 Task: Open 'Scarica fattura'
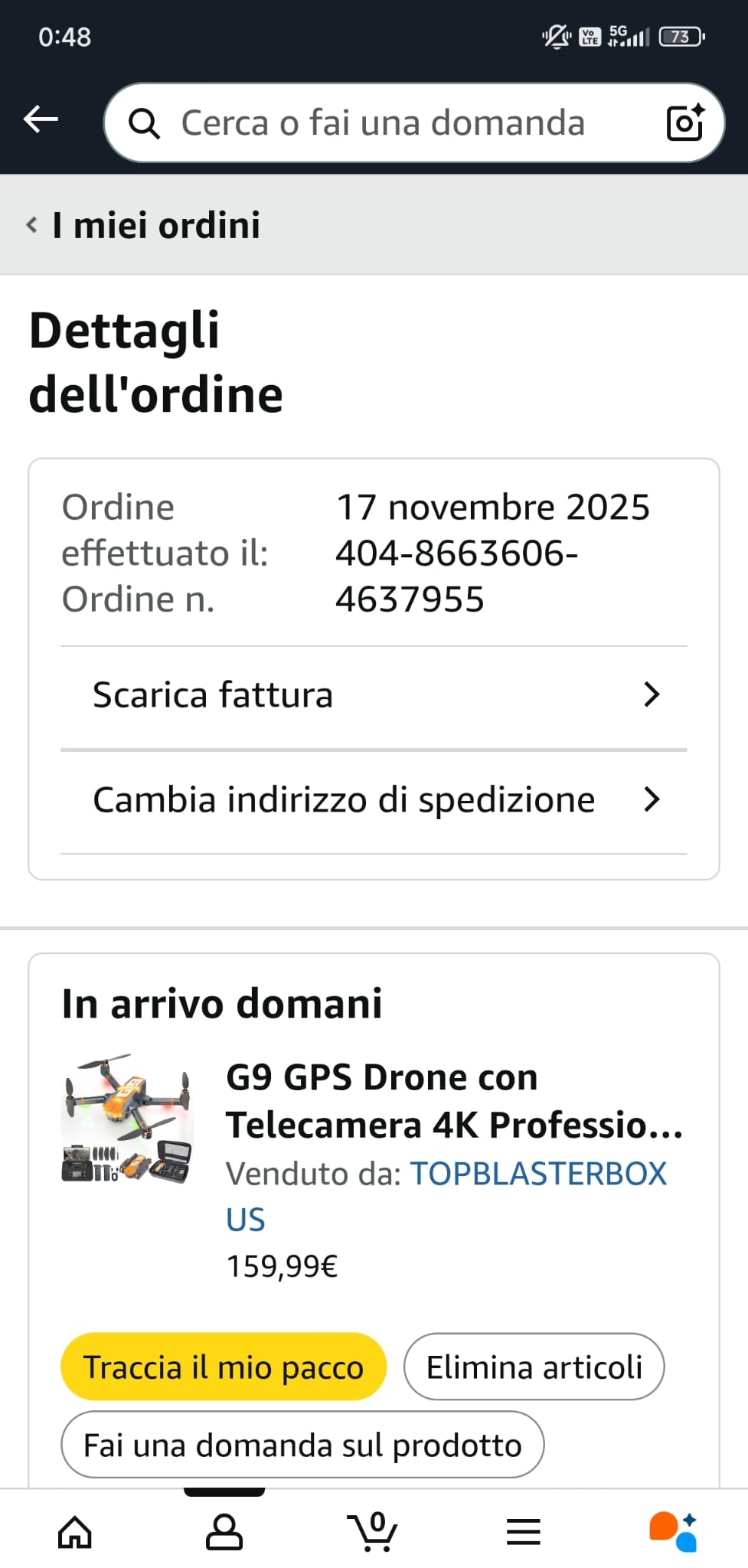[x=374, y=695]
